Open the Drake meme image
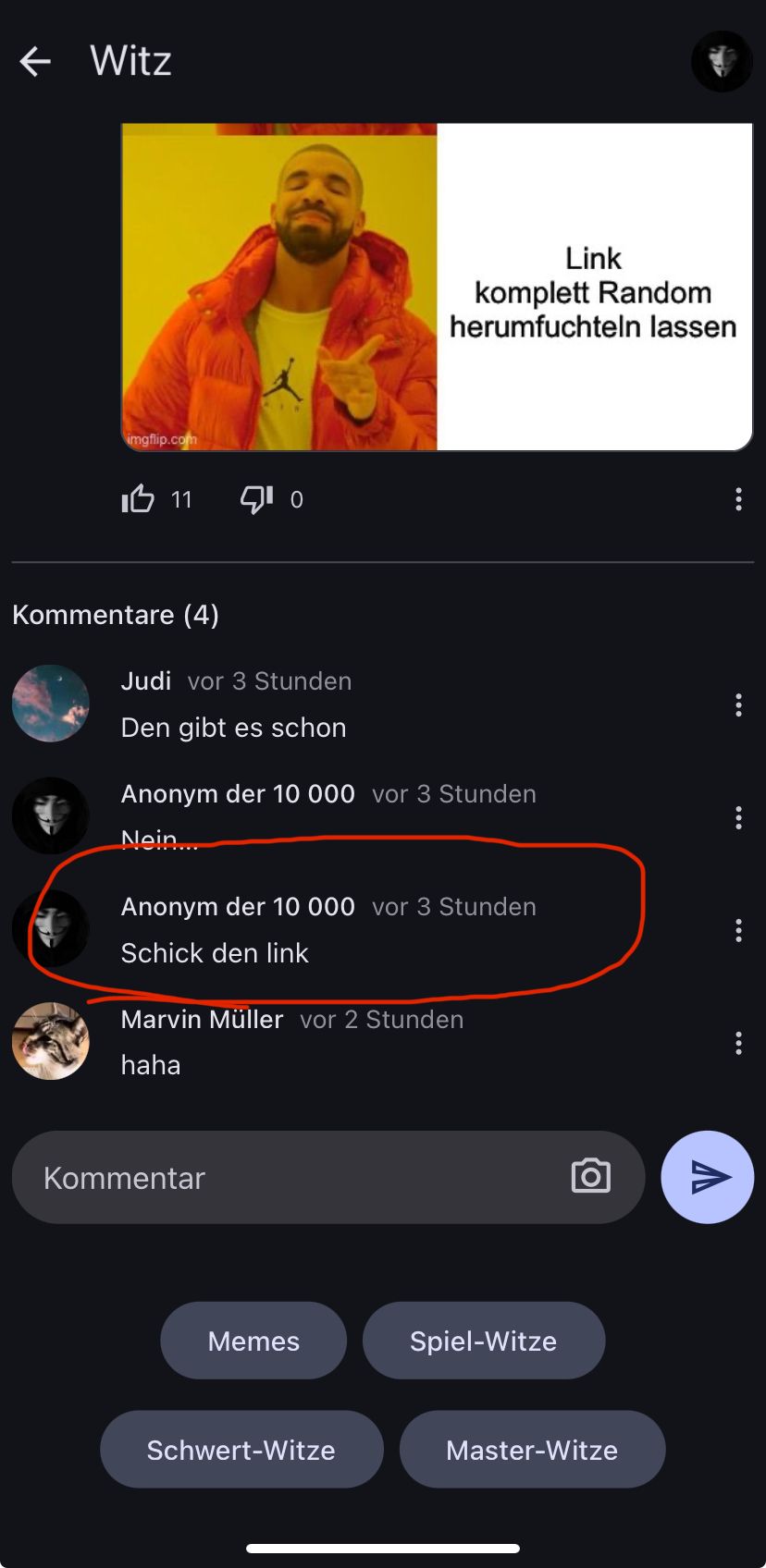This screenshot has height=1568, width=766. 437,287
